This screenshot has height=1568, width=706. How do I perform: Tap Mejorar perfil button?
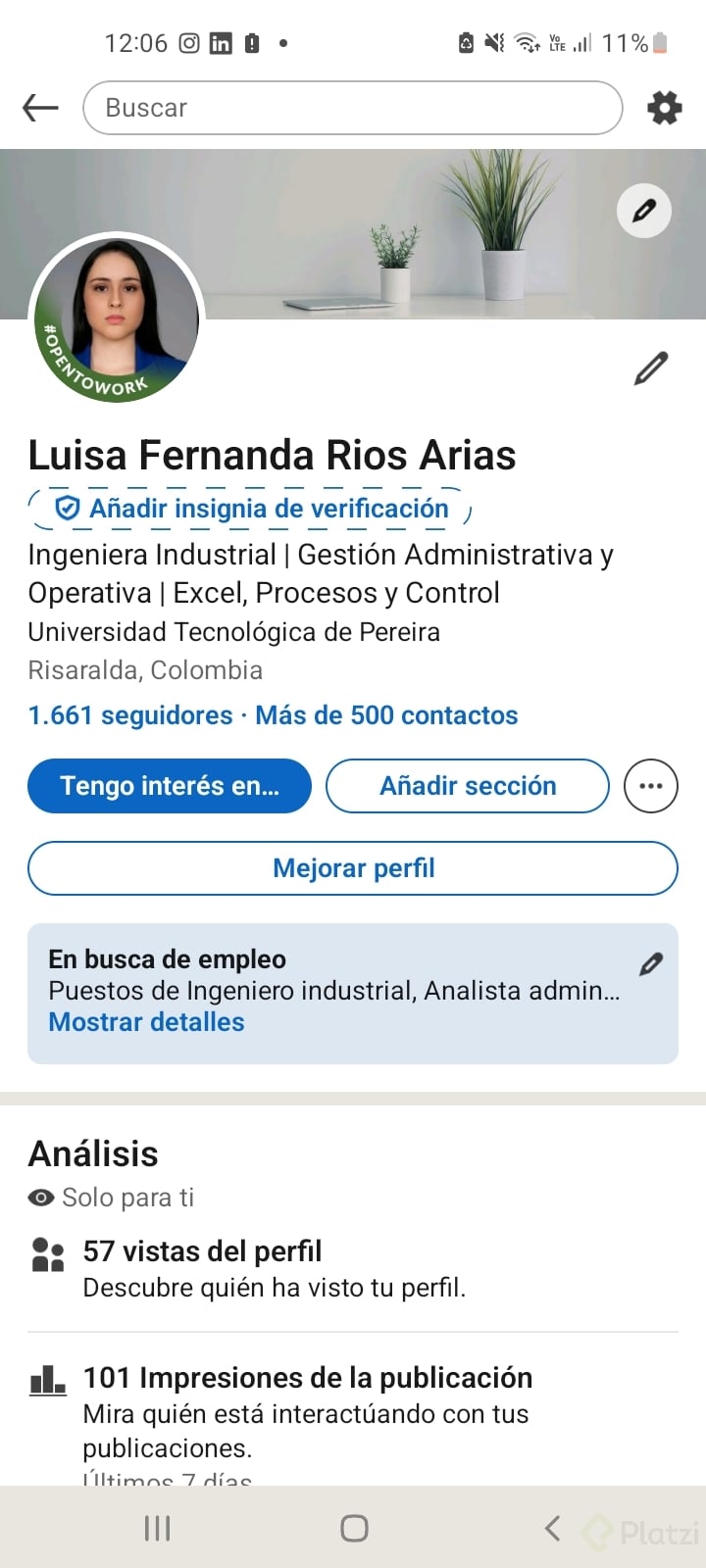353,868
